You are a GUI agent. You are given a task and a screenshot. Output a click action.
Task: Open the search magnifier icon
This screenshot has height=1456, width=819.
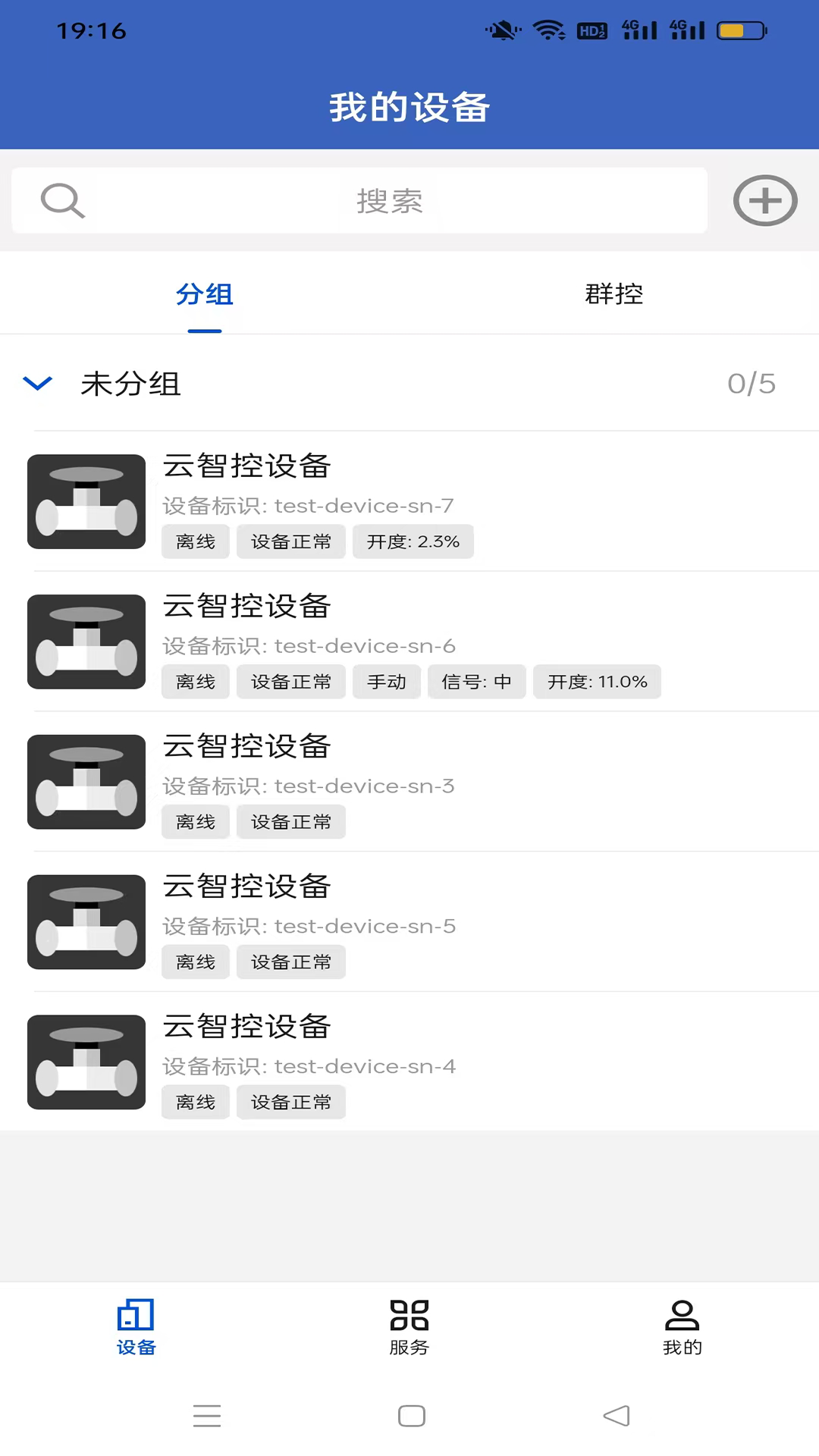coord(63,201)
